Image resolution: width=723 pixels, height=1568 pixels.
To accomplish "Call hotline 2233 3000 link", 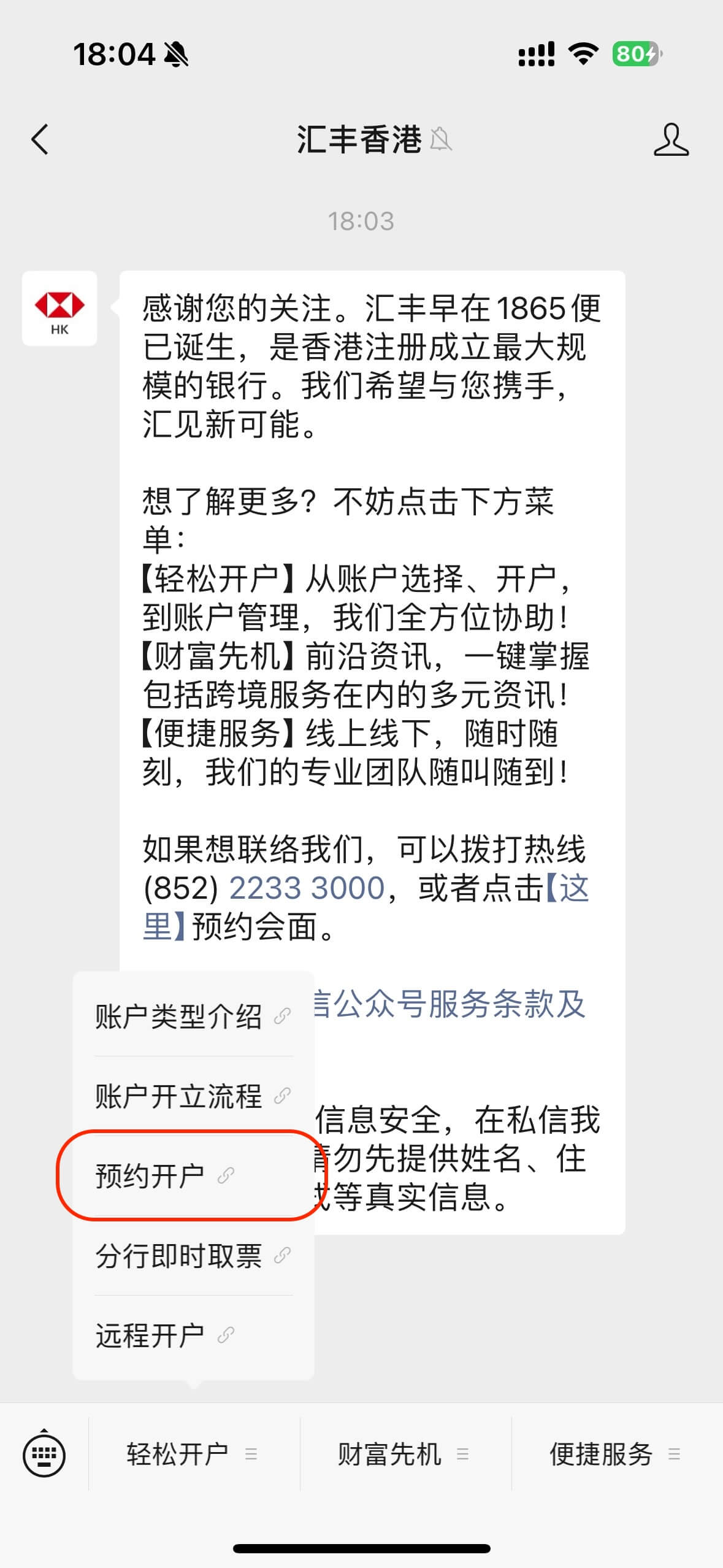I will 307,888.
